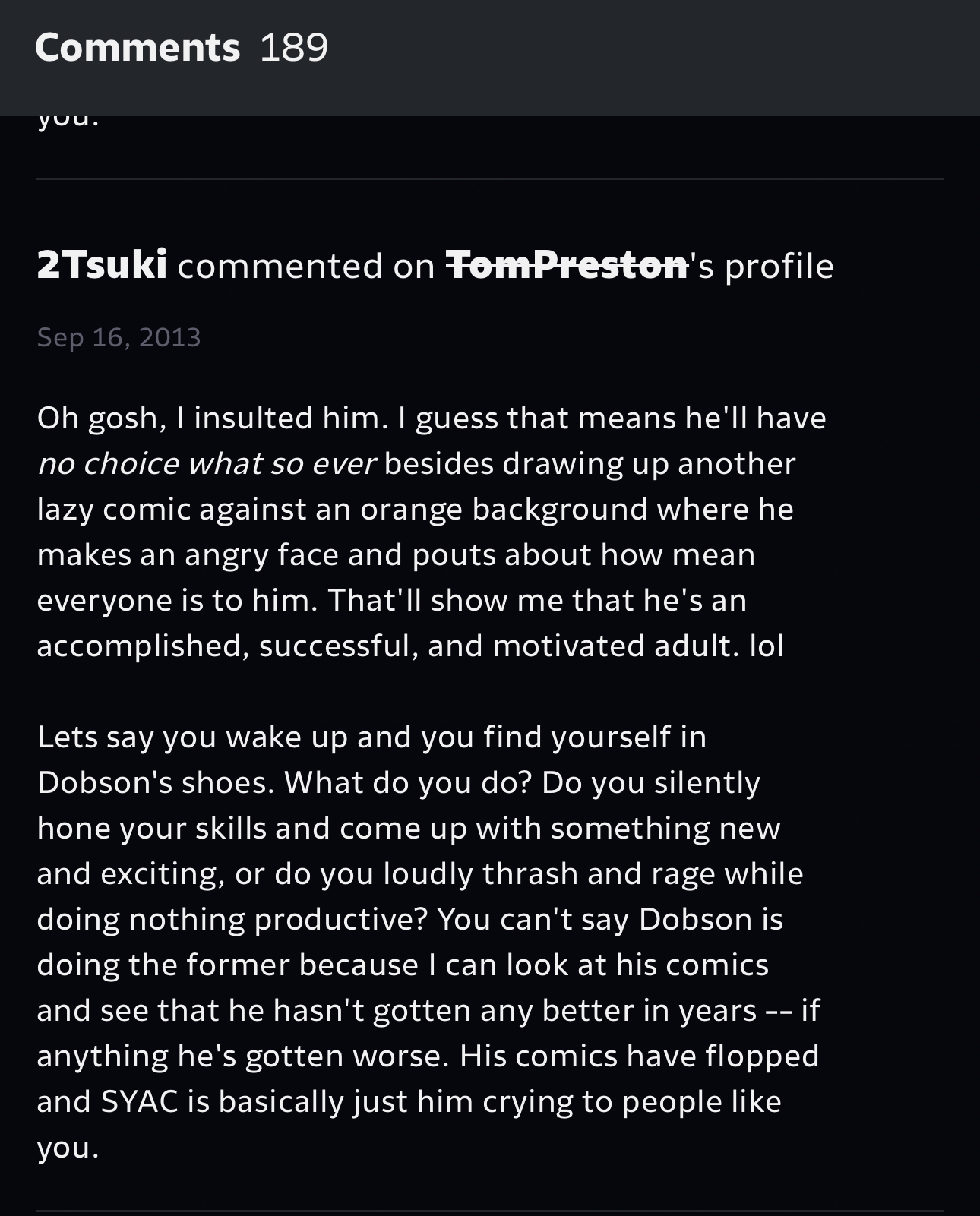Open 2Tsuki's user profile
This screenshot has width=980, height=1216.
pos(102,265)
